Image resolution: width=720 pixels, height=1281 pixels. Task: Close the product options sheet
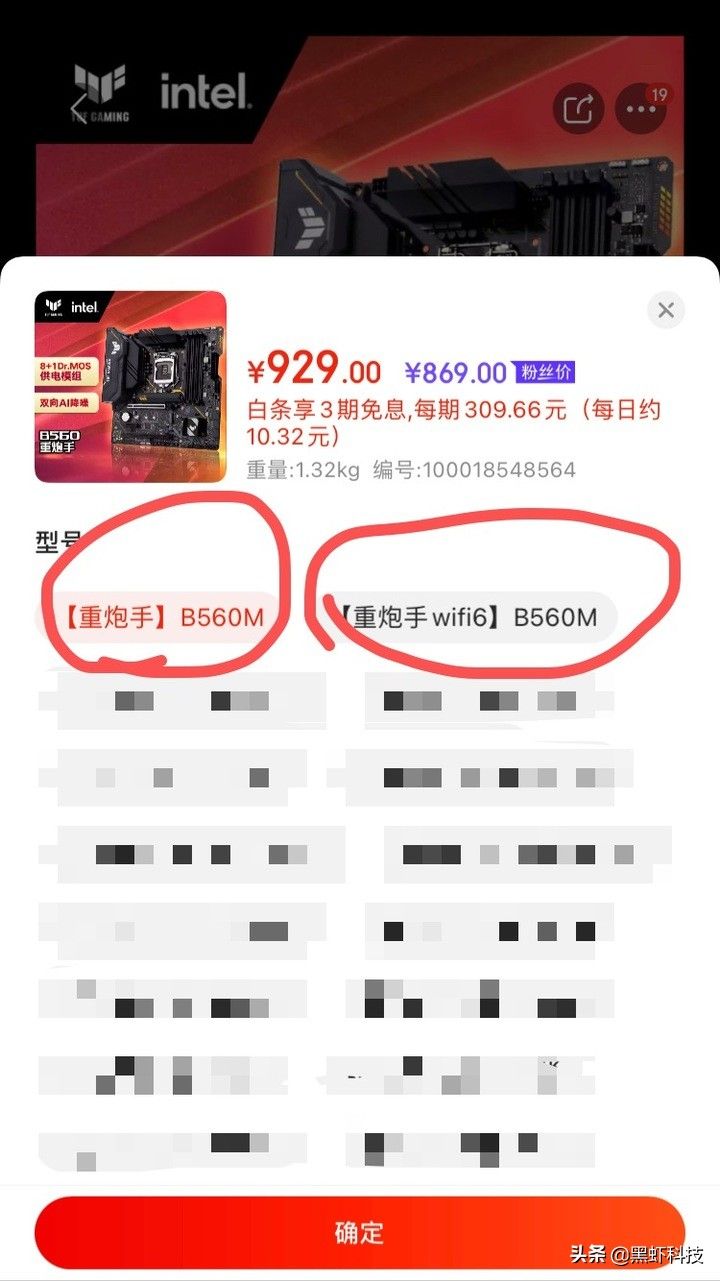click(666, 310)
